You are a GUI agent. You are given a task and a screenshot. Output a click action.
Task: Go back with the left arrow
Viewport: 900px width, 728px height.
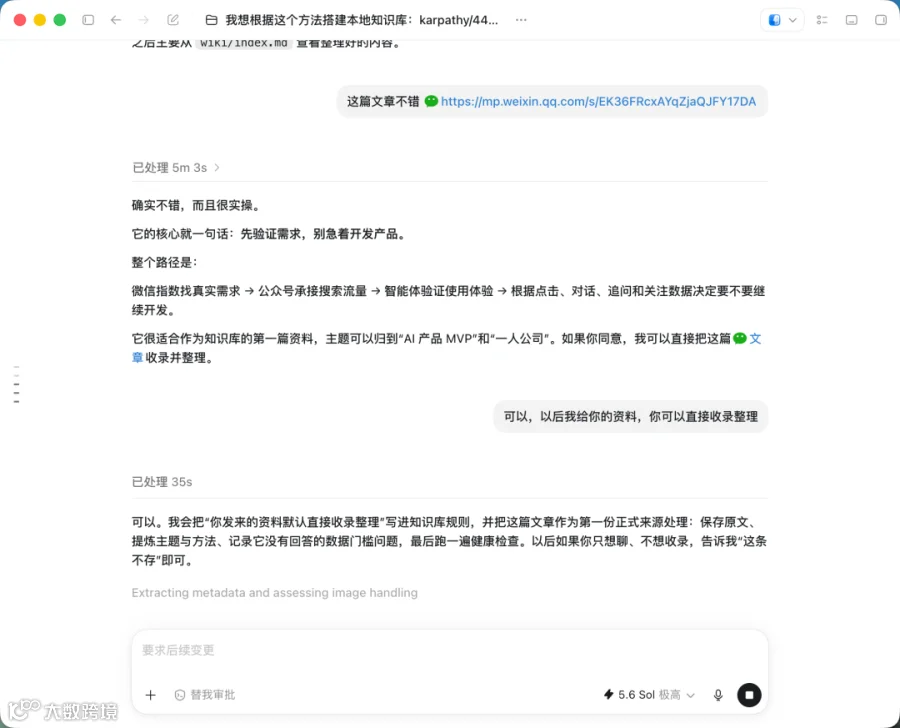tap(116, 20)
